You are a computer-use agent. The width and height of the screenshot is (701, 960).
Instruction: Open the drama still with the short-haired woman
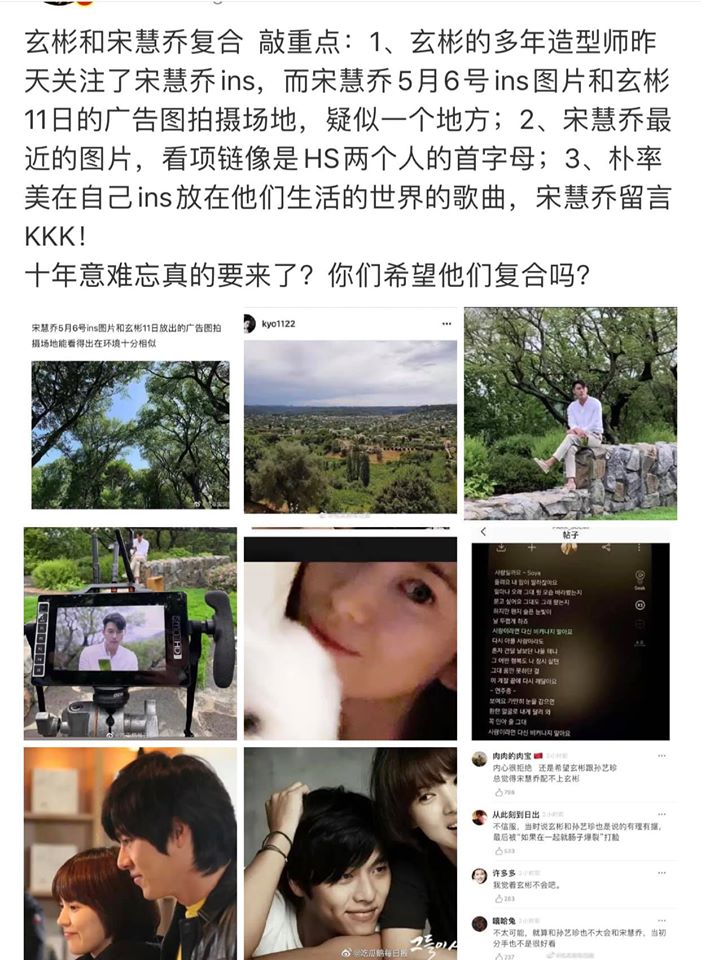tap(131, 853)
